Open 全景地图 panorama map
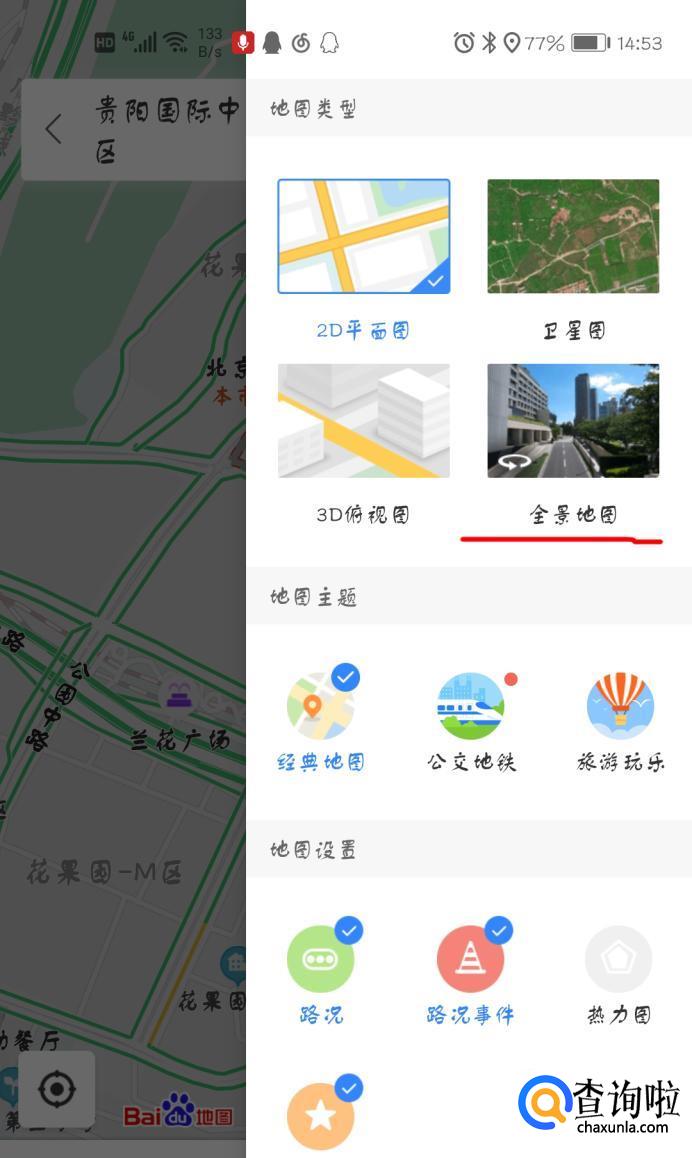The image size is (692, 1158). pos(573,421)
